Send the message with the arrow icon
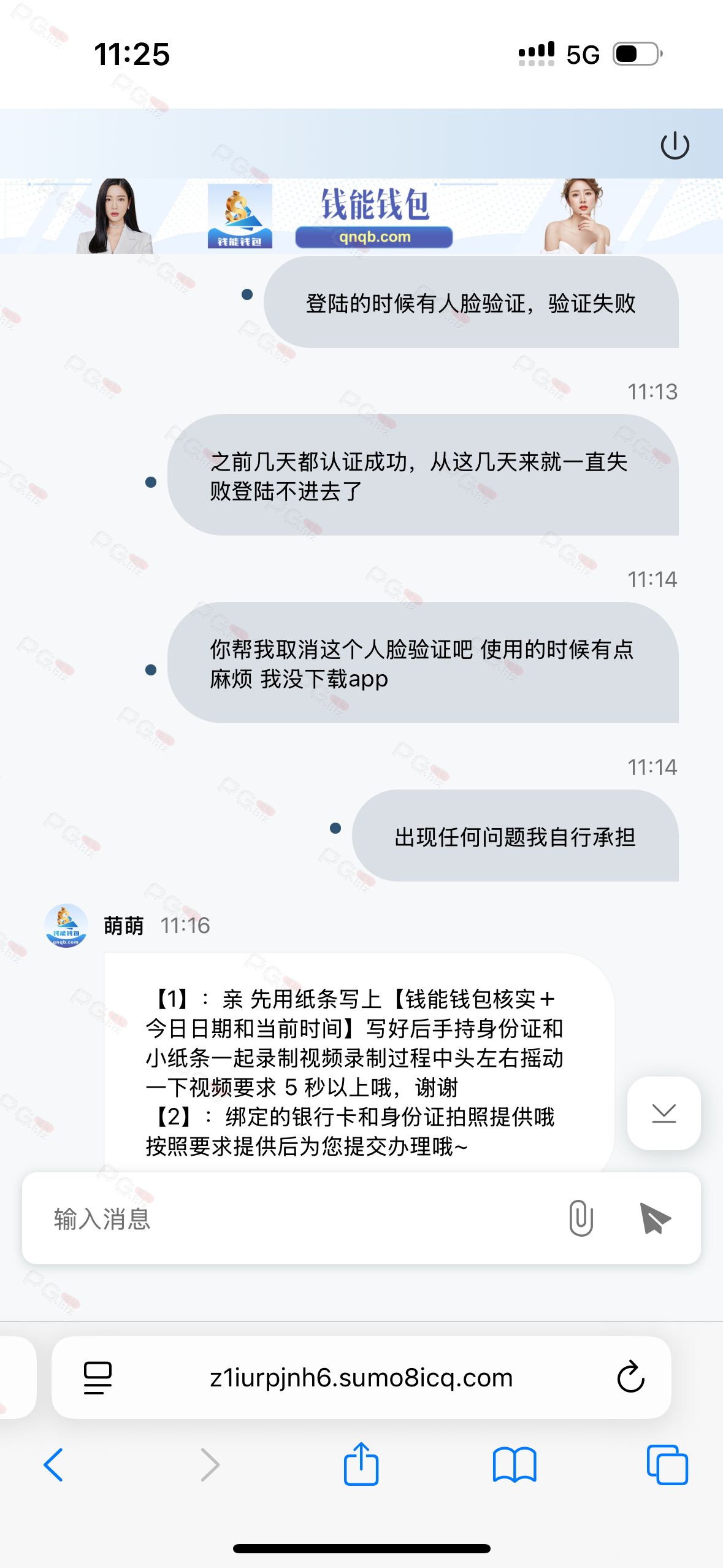Screen dimensions: 723x1568 pyautogui.click(x=655, y=1218)
